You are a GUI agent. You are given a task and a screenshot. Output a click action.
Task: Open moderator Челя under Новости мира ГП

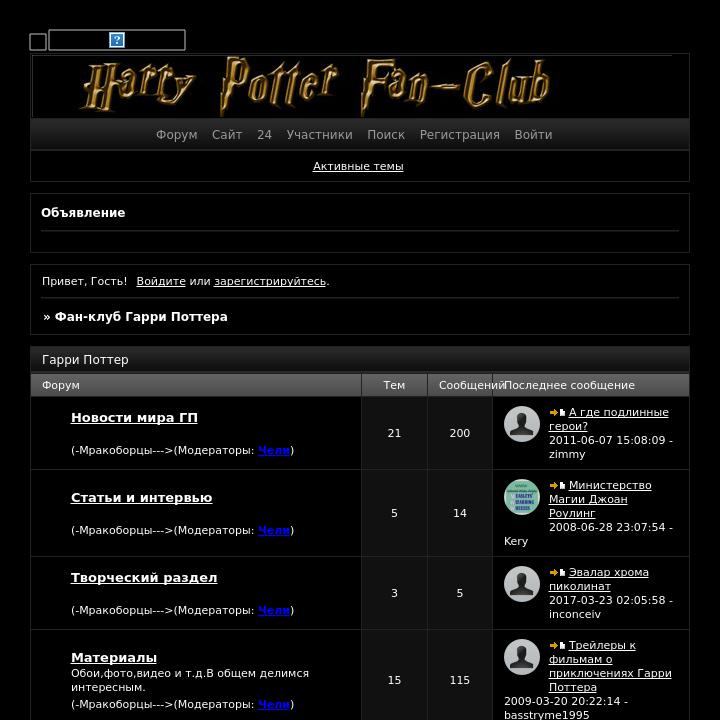point(273,451)
